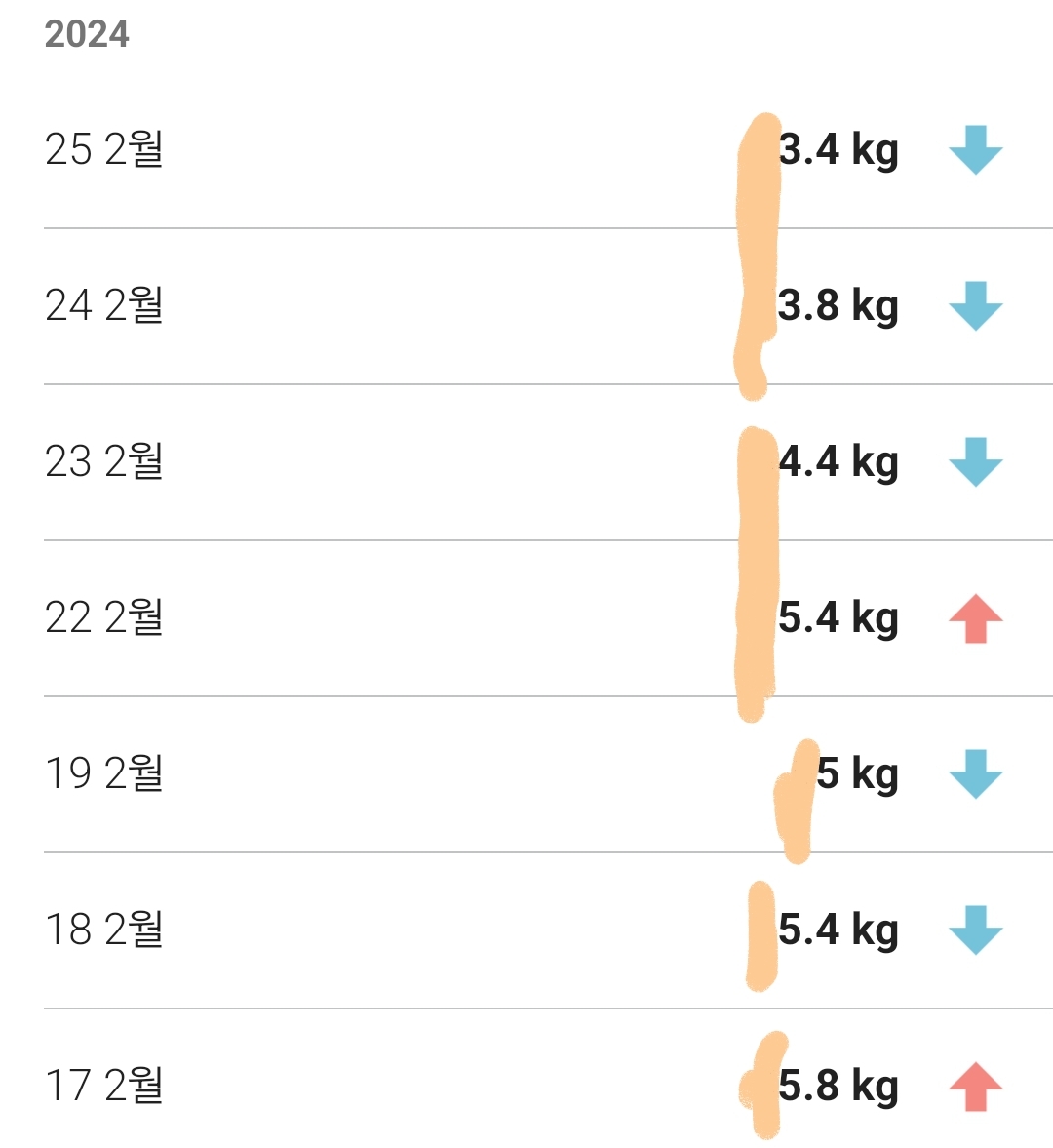
Task: Click the blue down arrow beside 5 kg
Action: (x=976, y=774)
